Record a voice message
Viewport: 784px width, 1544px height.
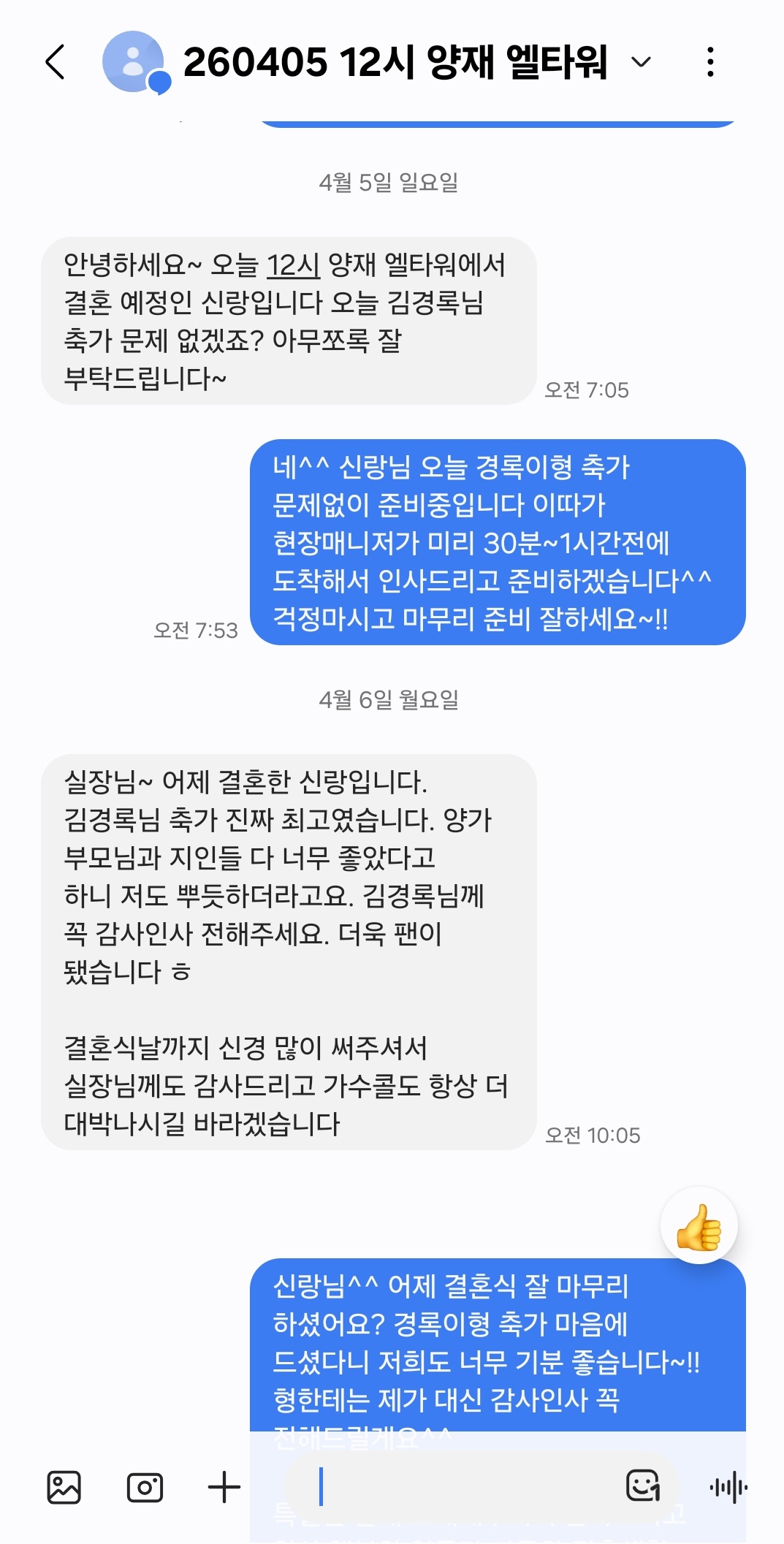tap(728, 1487)
